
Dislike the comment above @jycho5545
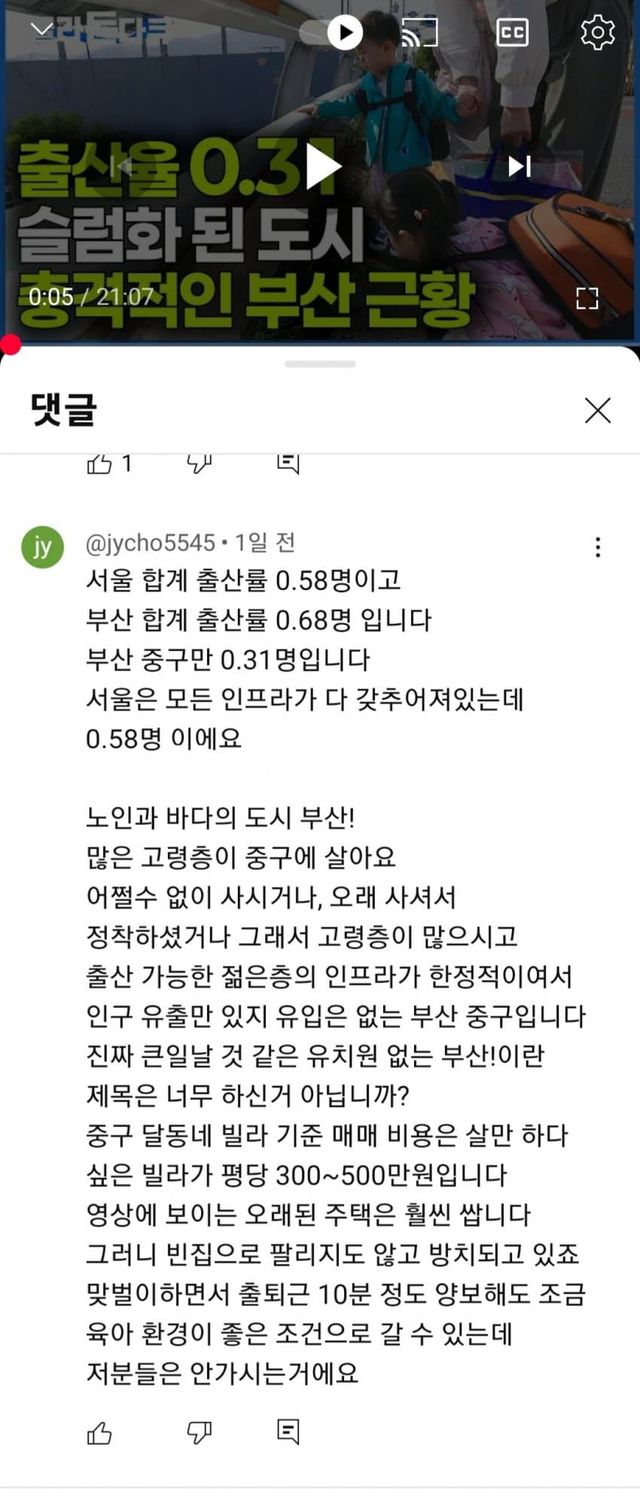click(200, 463)
